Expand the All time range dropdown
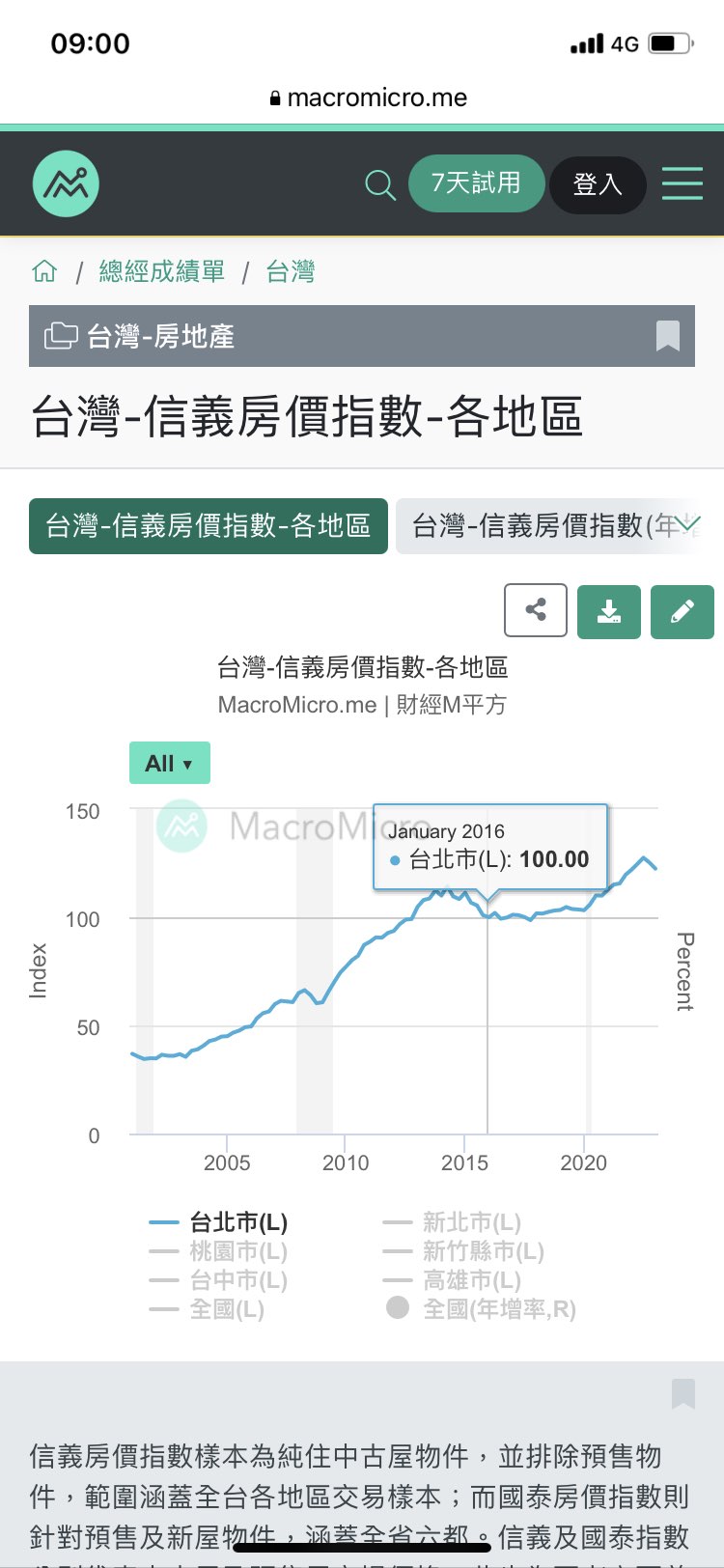 170,763
